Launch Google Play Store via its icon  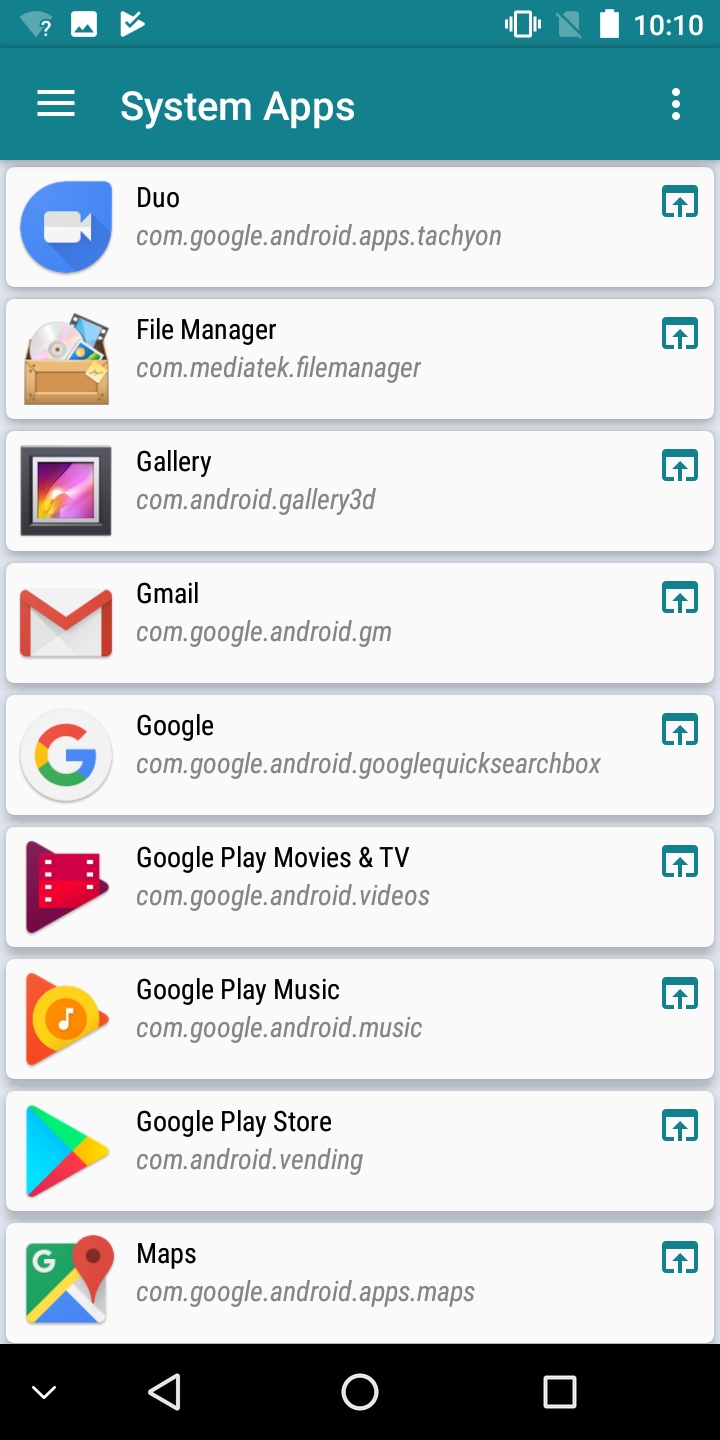click(x=680, y=1126)
